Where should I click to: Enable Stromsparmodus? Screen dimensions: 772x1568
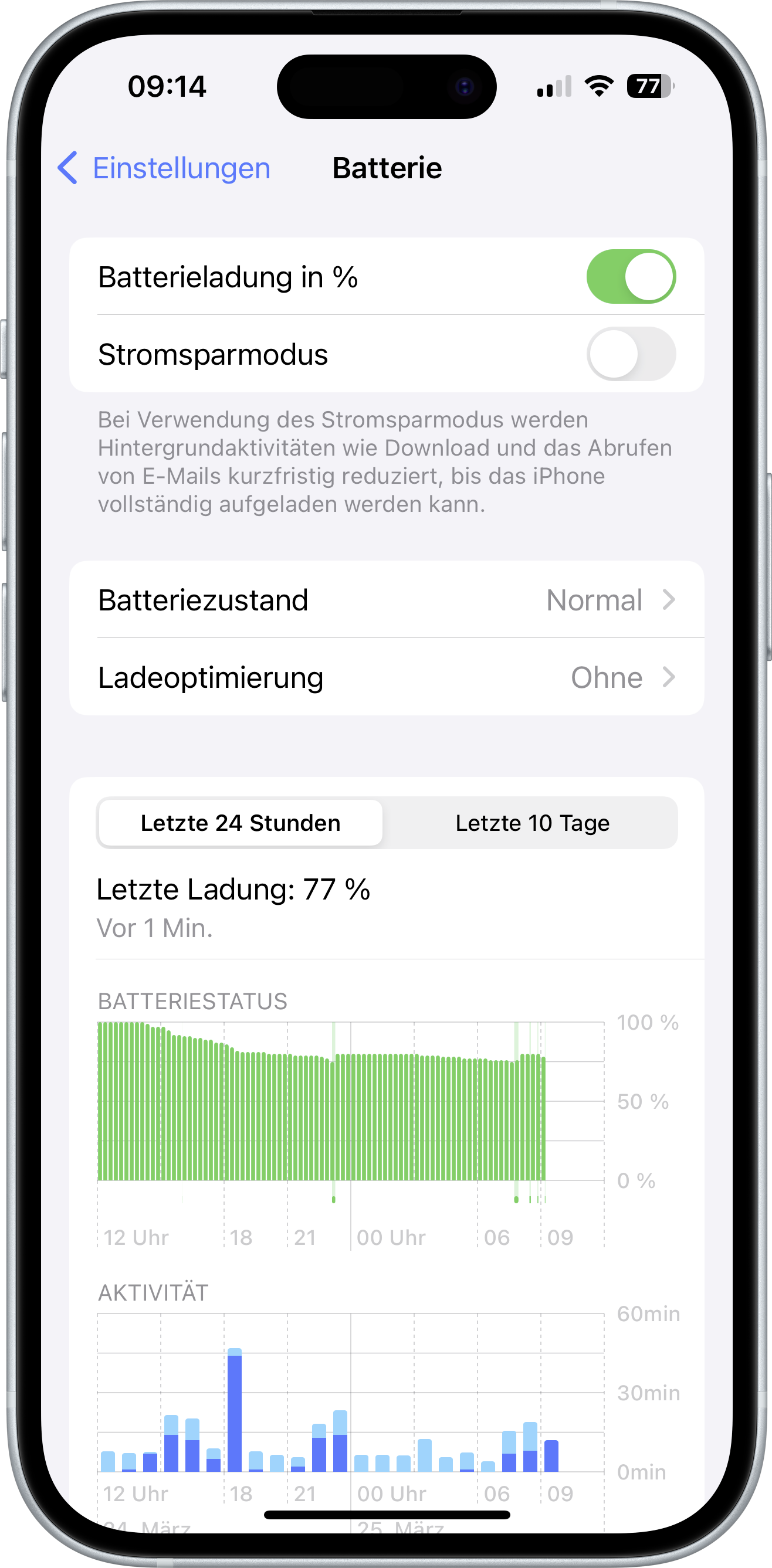click(x=630, y=354)
